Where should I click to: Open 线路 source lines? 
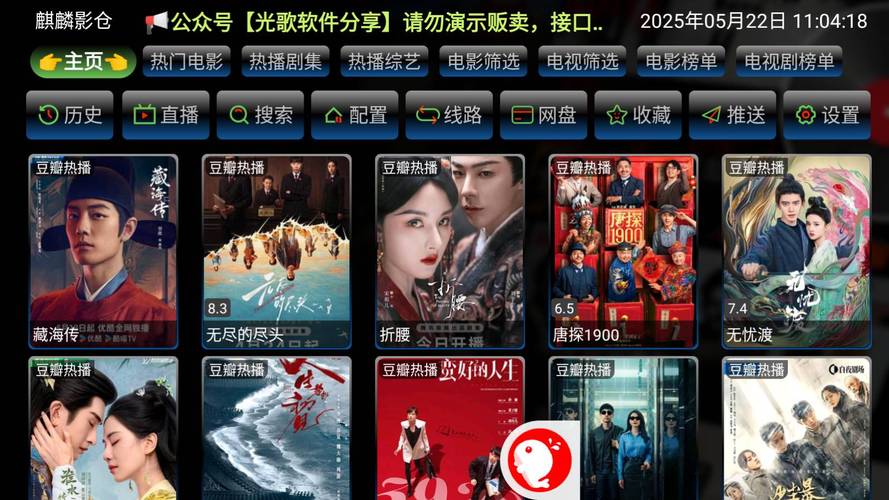tap(448, 115)
